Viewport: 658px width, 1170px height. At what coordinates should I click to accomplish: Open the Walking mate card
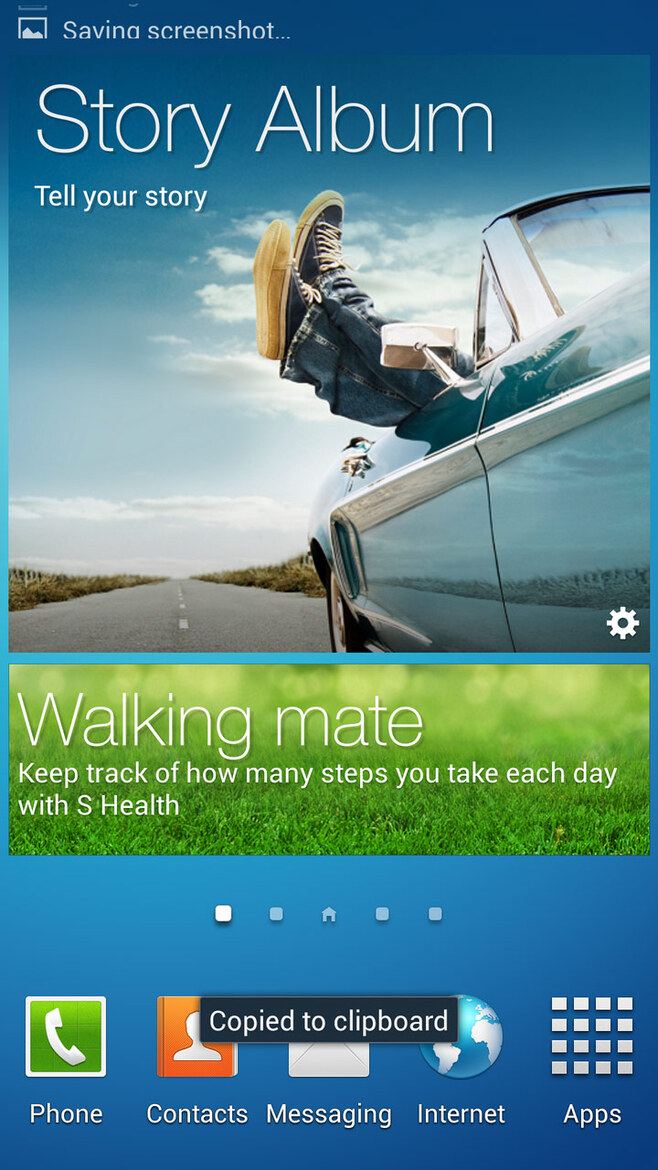tap(328, 759)
